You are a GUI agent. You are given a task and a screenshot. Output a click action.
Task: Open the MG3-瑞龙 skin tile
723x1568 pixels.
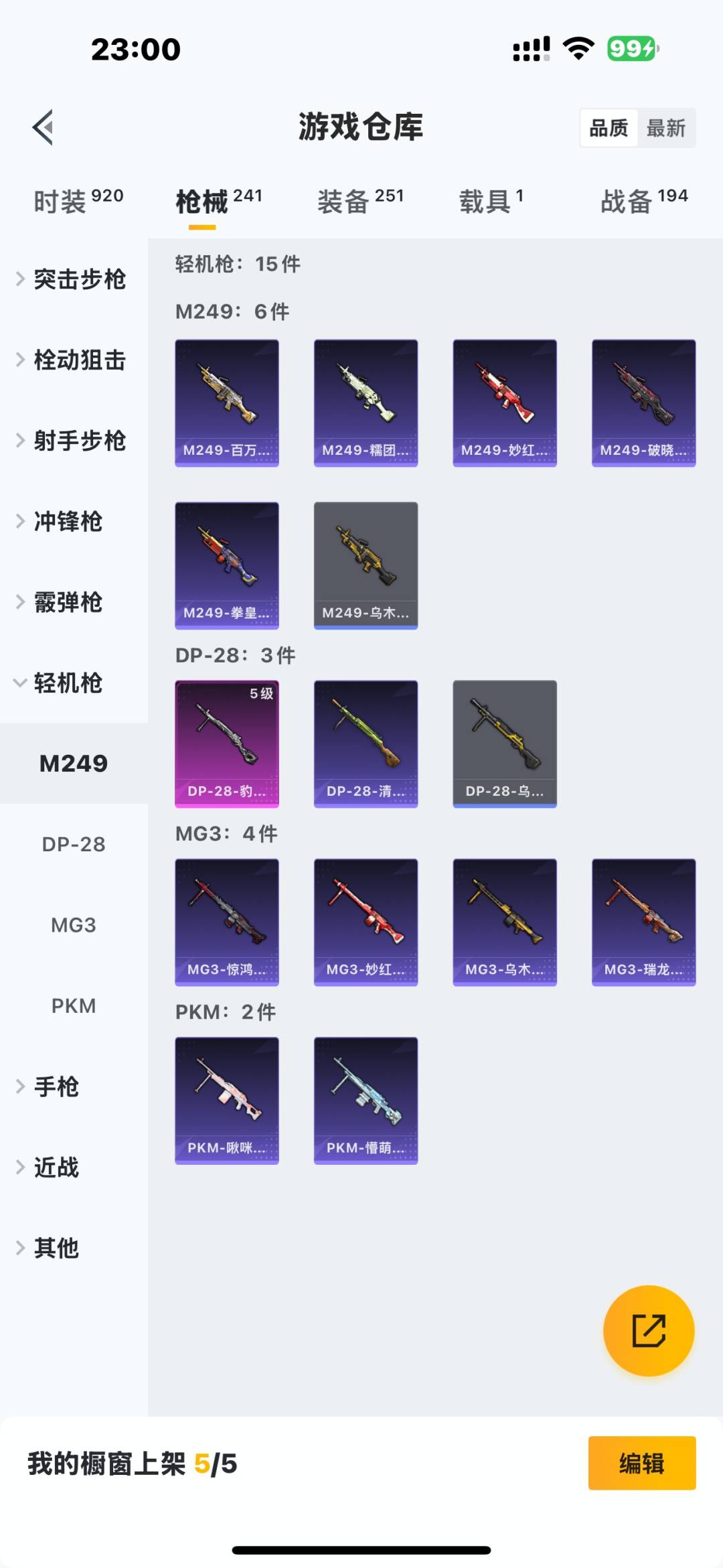click(x=643, y=922)
